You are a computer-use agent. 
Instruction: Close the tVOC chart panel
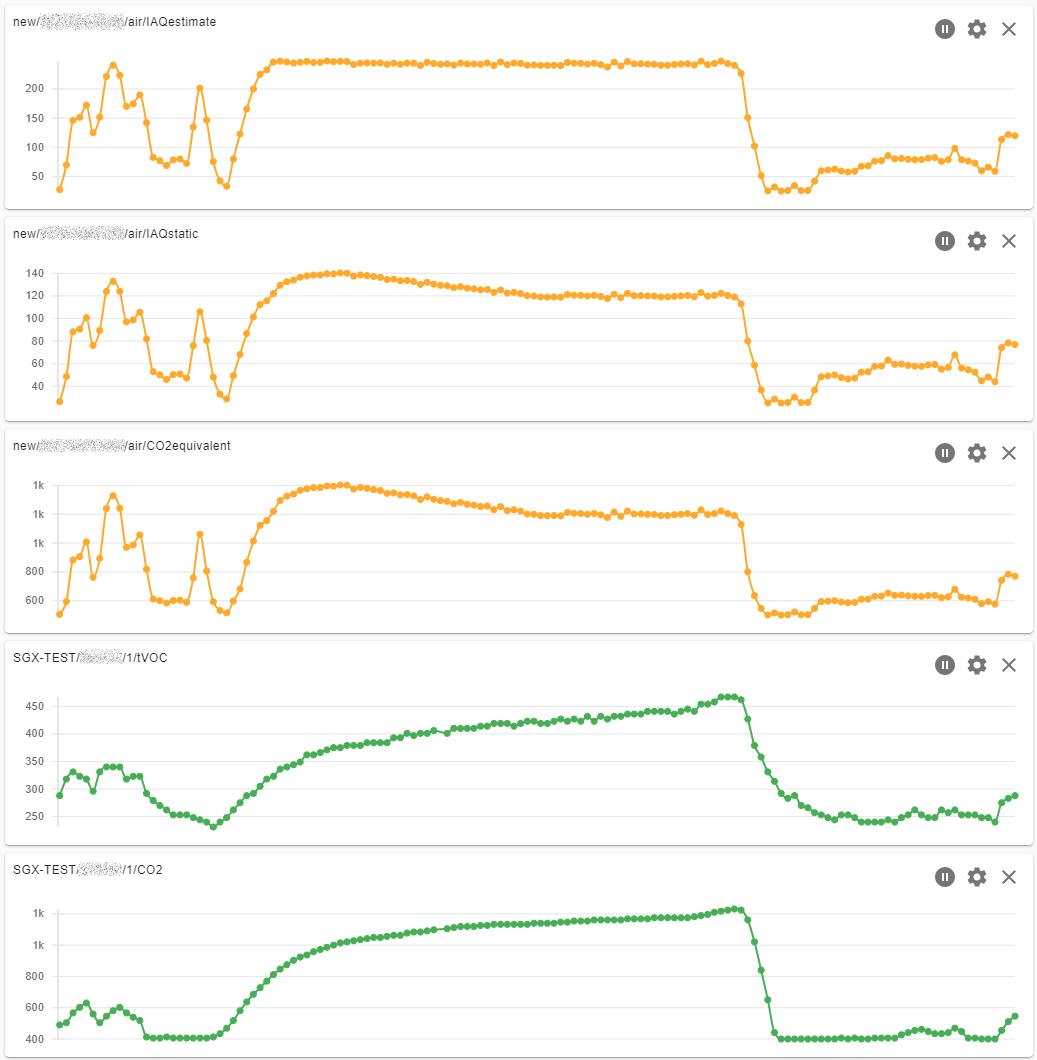(1009, 665)
